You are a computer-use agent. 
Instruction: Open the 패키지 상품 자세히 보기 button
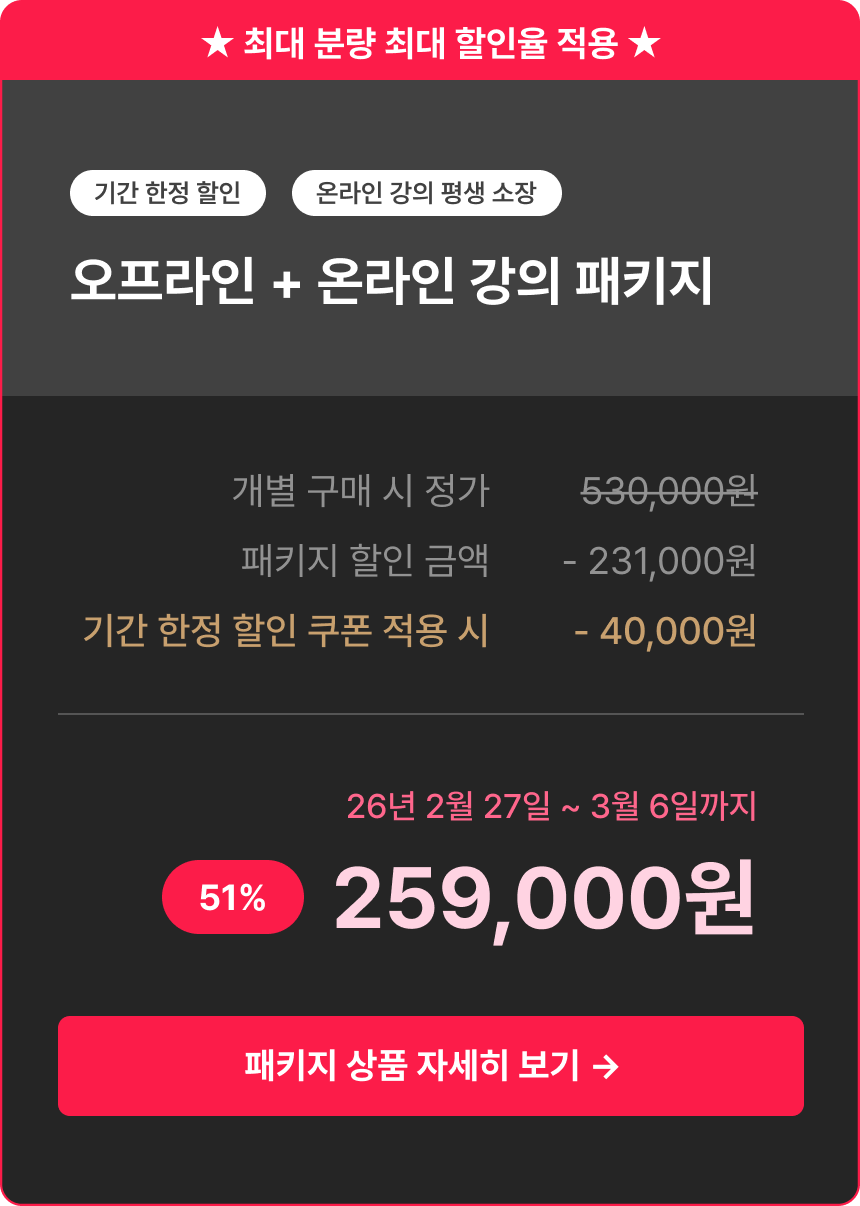click(x=431, y=1066)
